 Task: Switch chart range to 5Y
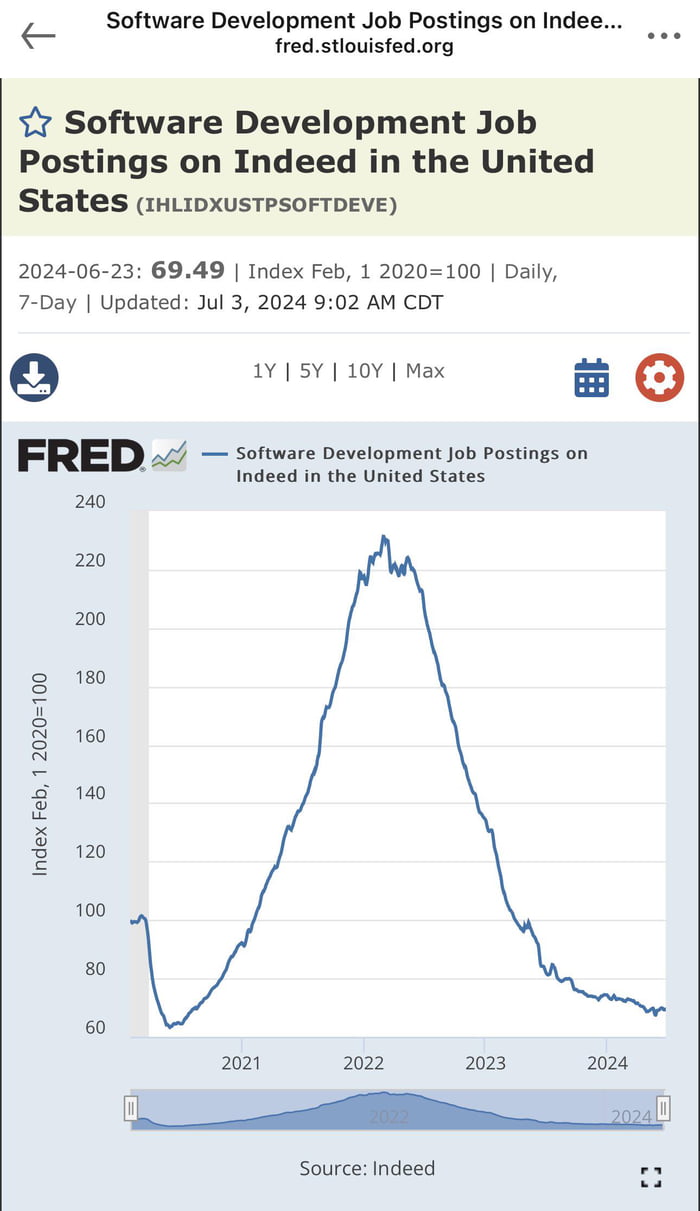pyautogui.click(x=311, y=371)
